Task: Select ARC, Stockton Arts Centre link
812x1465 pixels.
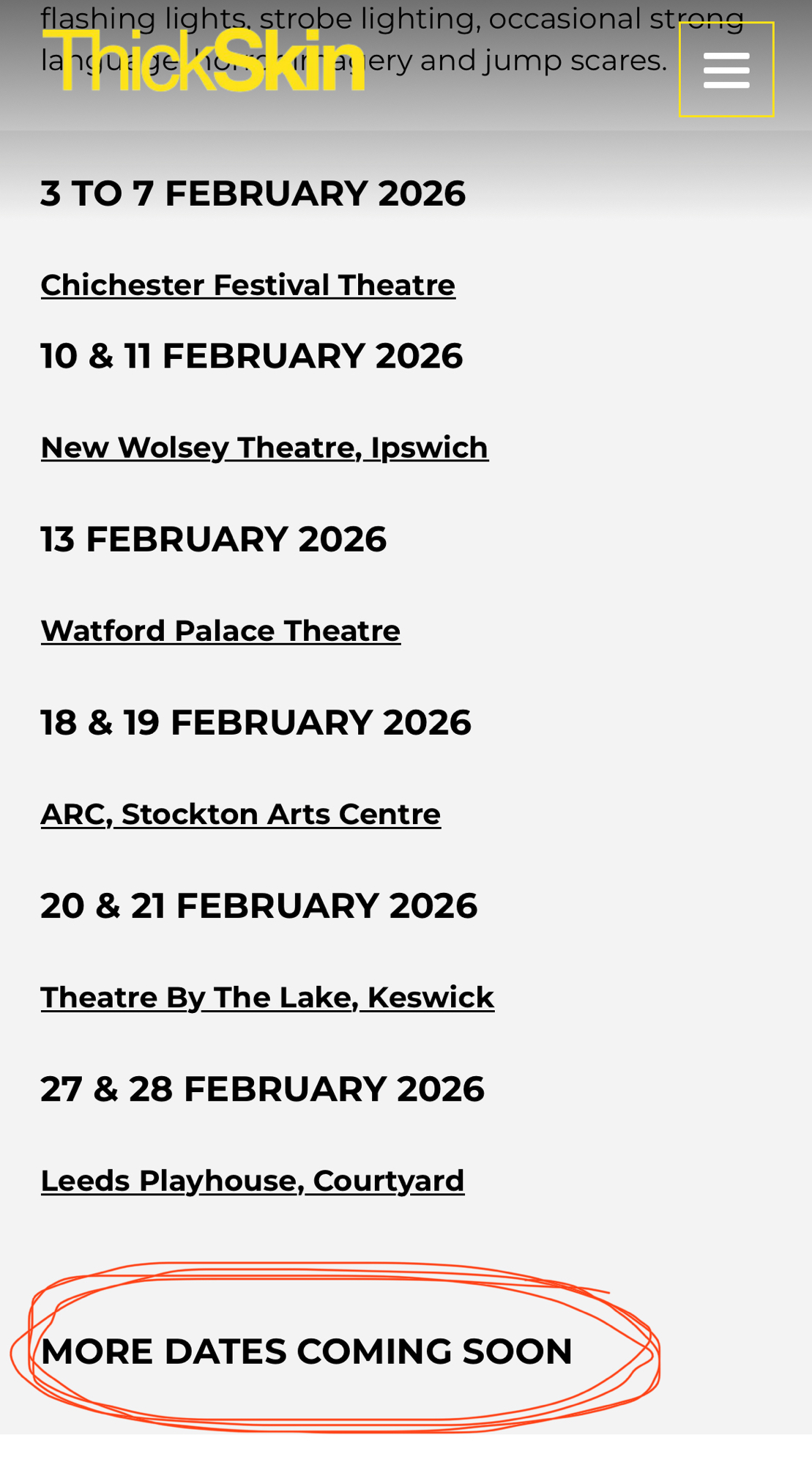Action: tap(241, 814)
